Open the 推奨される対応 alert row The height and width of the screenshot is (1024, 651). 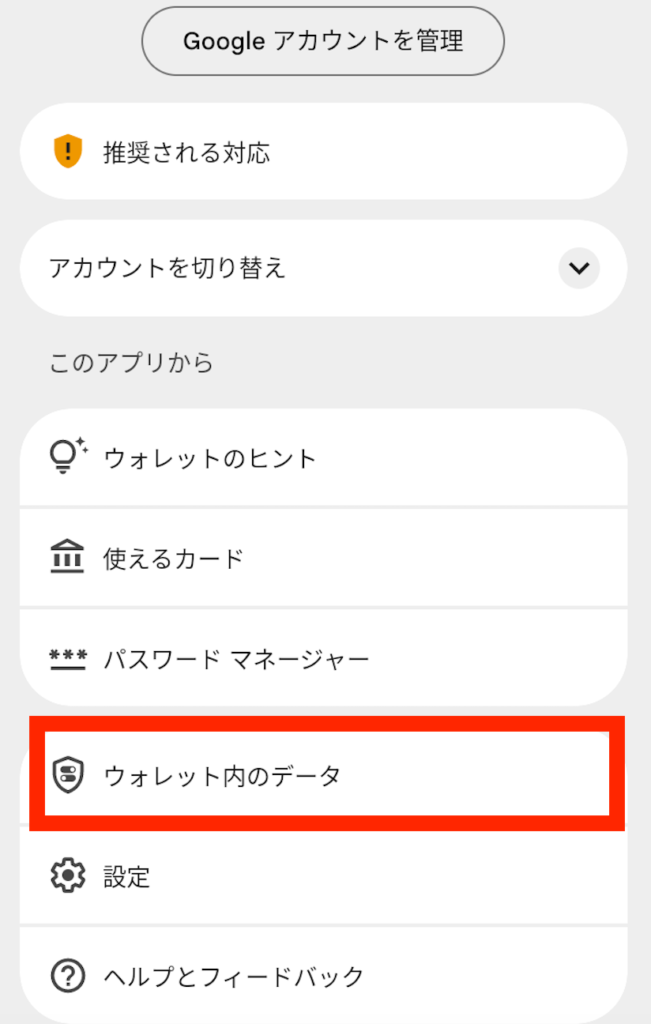click(x=322, y=152)
